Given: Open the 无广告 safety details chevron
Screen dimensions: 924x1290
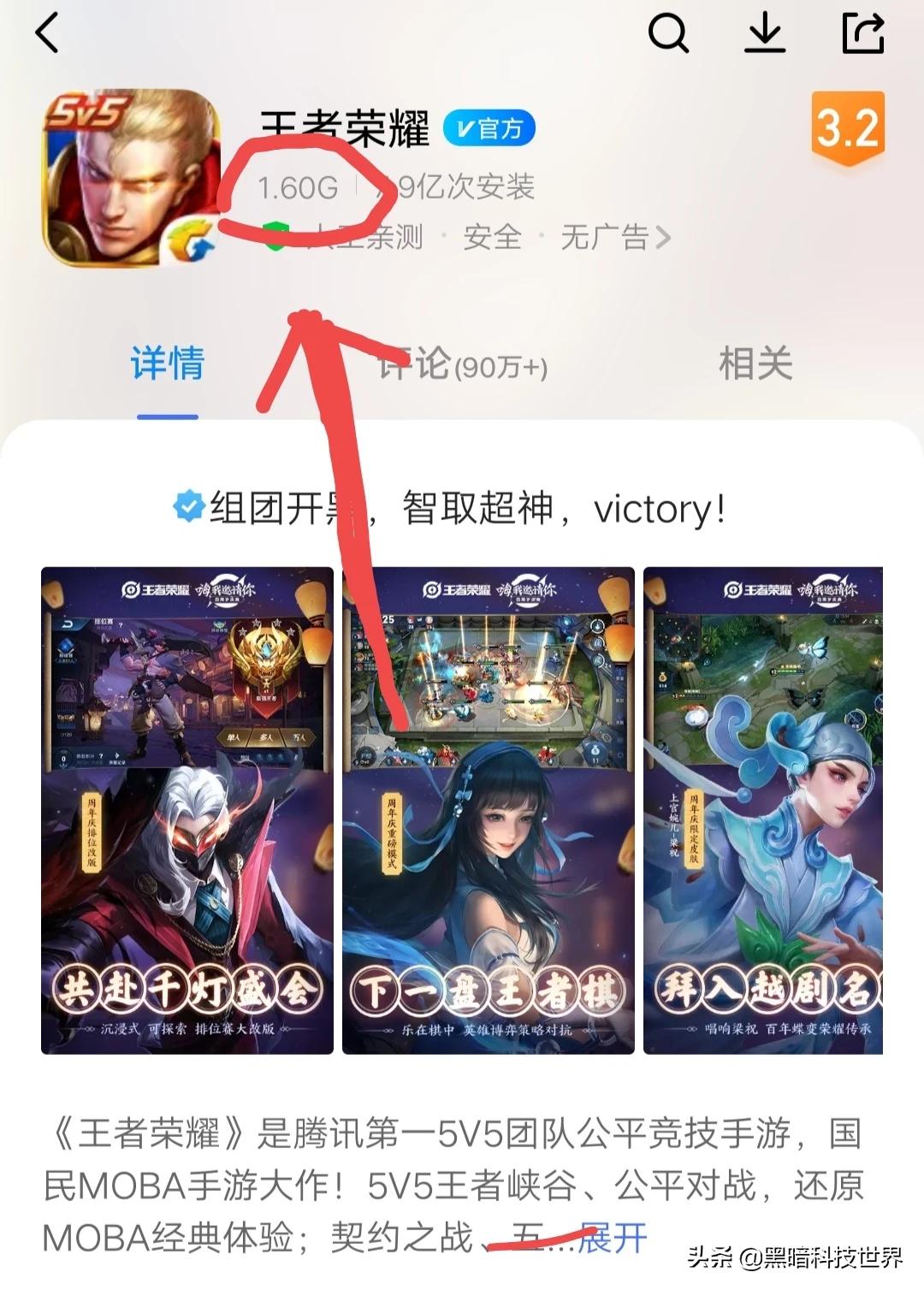Looking at the screenshot, I should pyautogui.click(x=662, y=237).
